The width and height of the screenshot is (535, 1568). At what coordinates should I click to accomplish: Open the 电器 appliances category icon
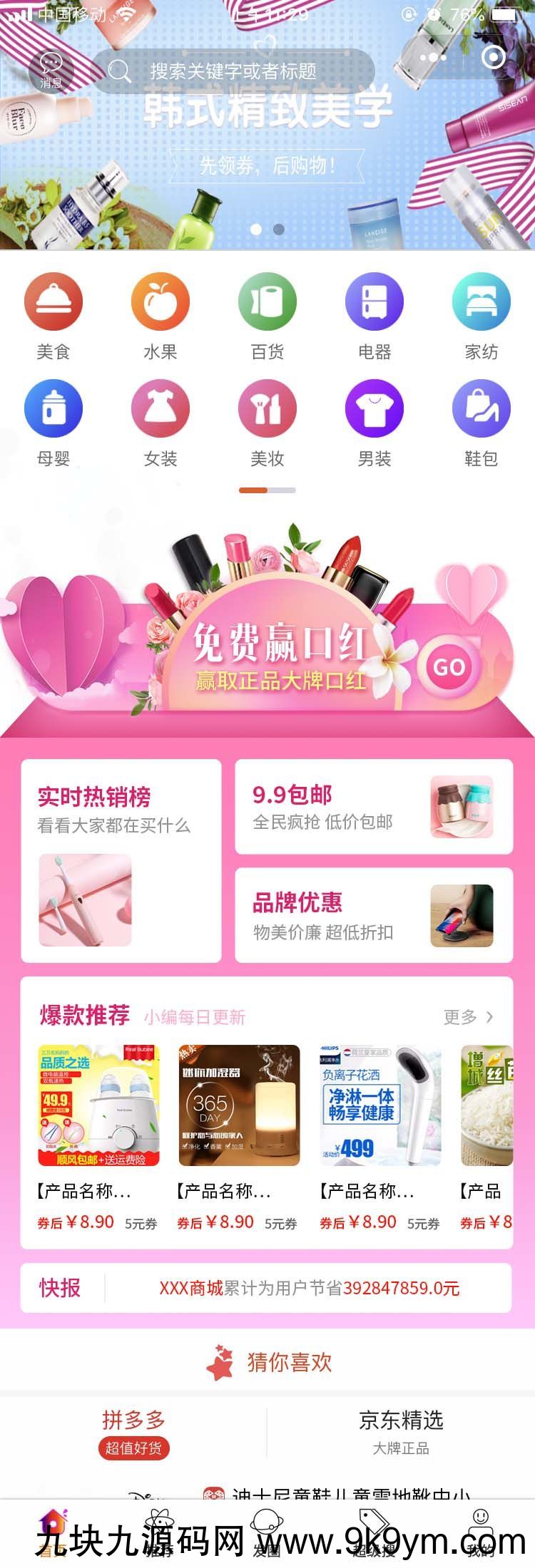pyautogui.click(x=375, y=301)
